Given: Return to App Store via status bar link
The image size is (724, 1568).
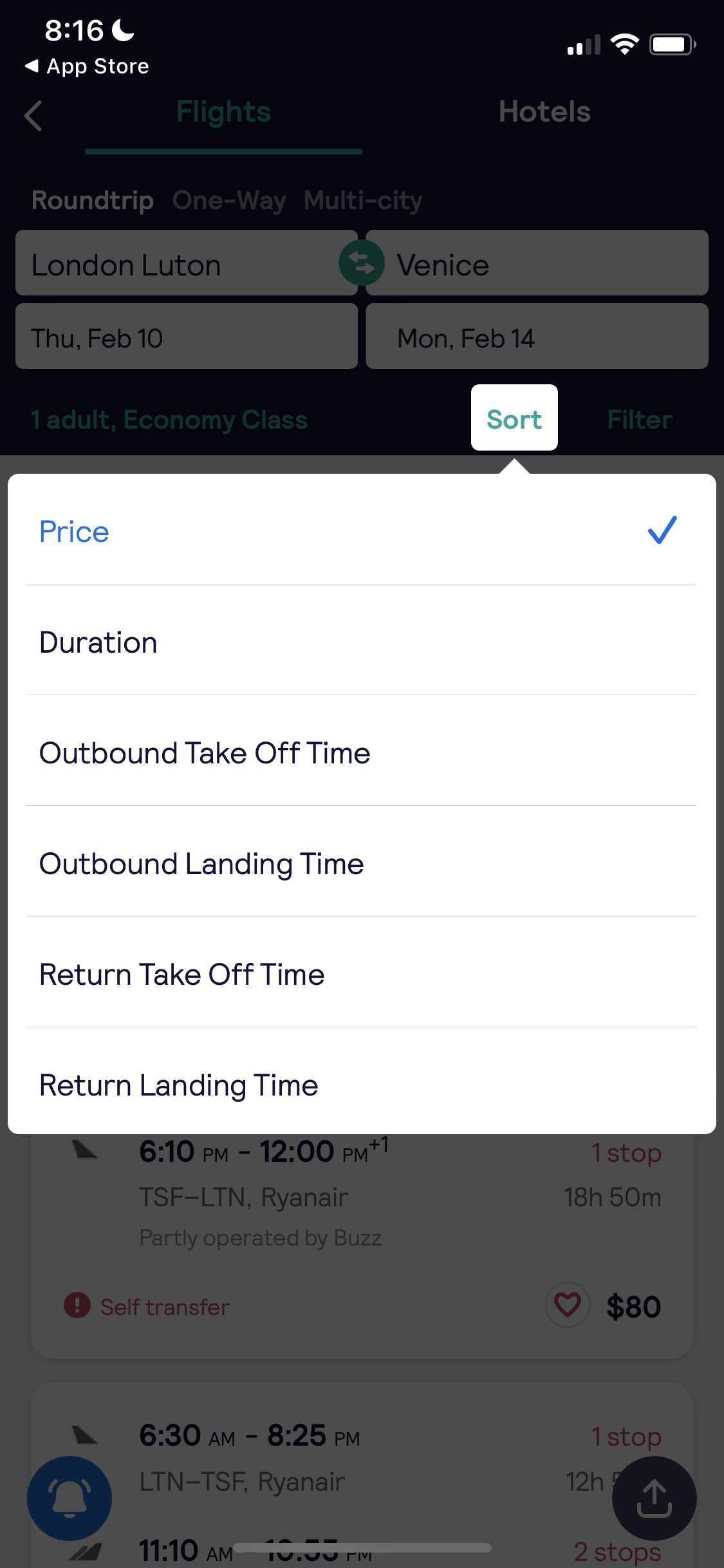Looking at the screenshot, I should tap(87, 66).
